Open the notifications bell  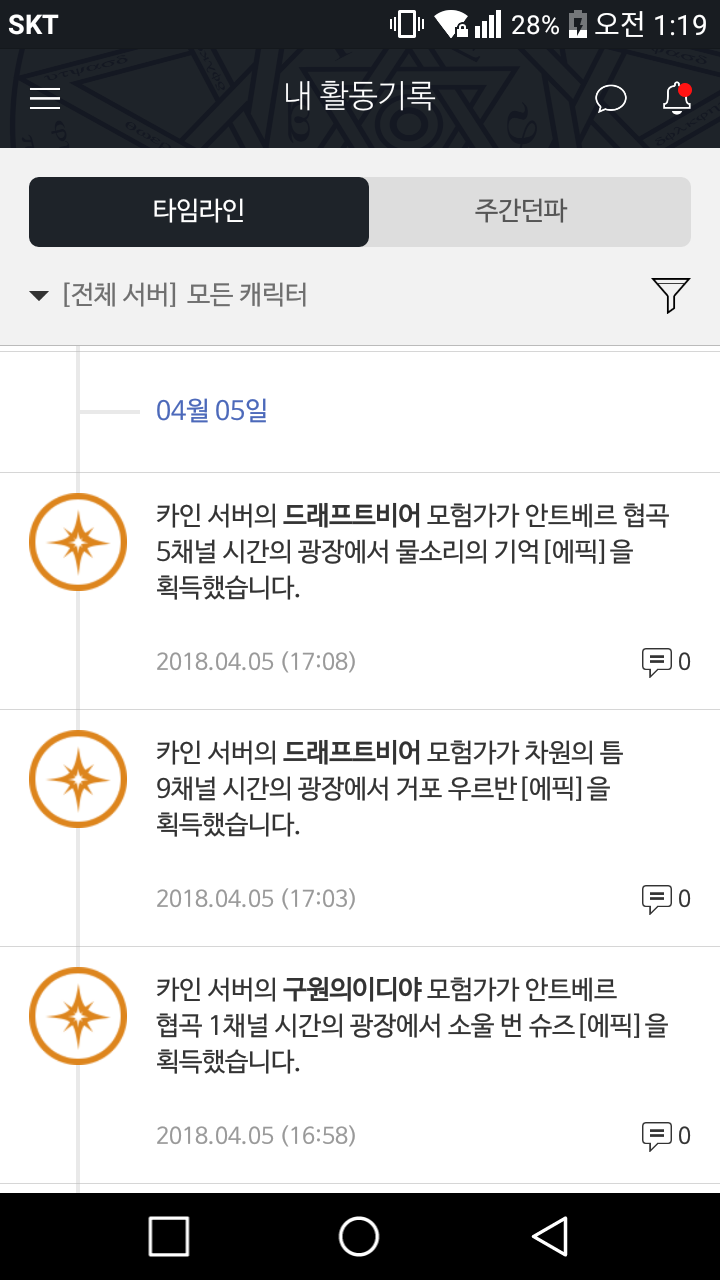click(x=677, y=98)
